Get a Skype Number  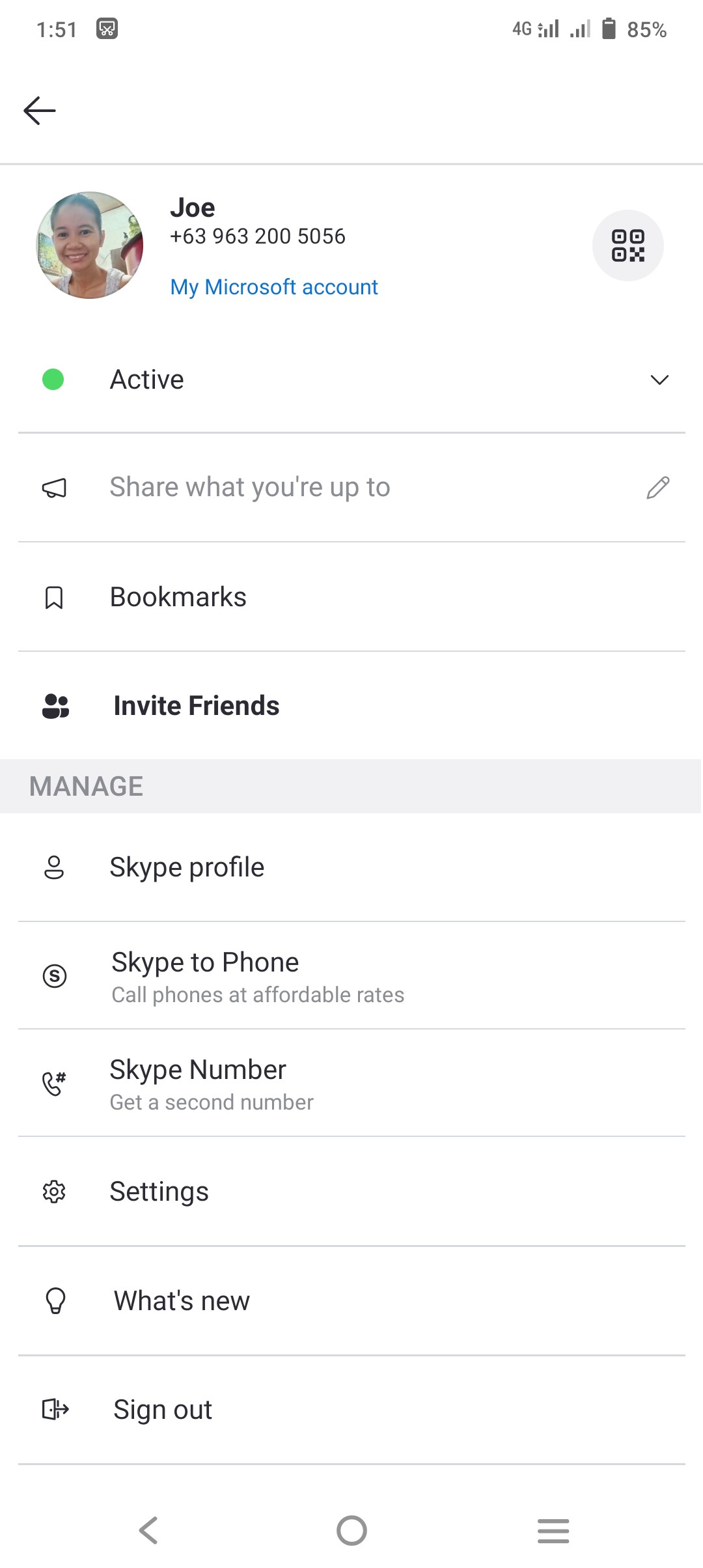[351, 1084]
